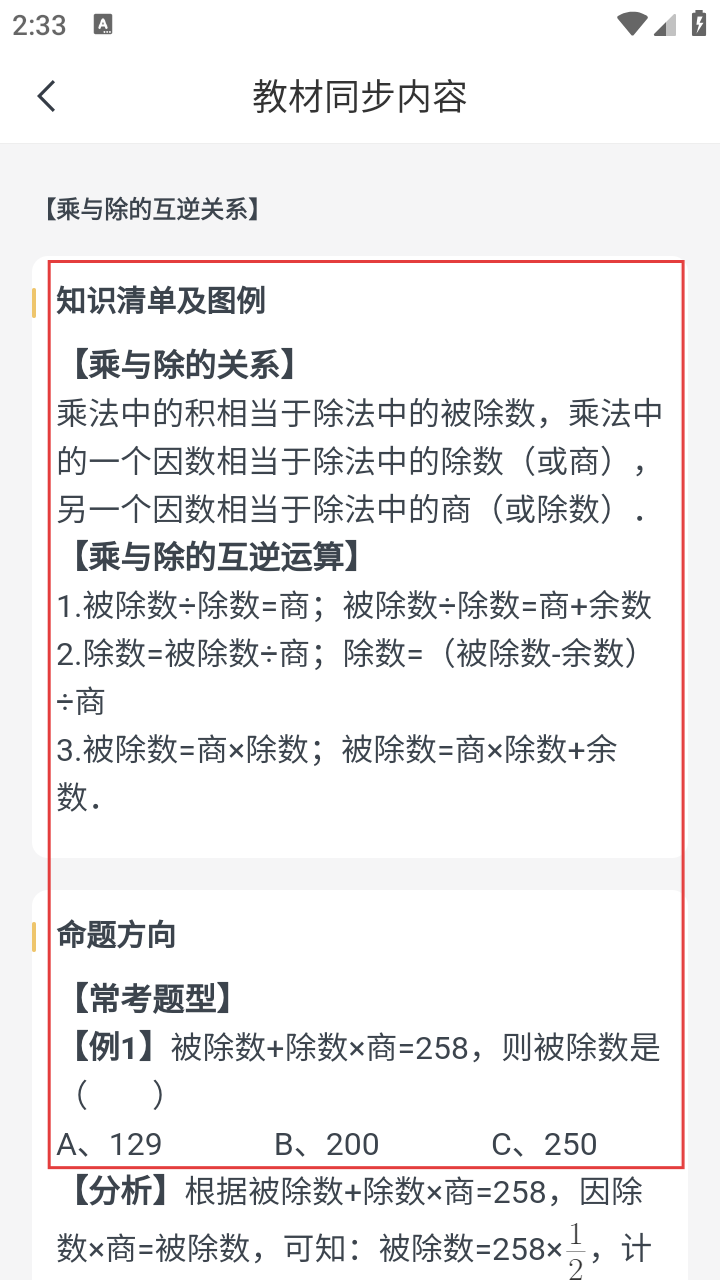Go back from 教材同步内容 page
This screenshot has width=720, height=1280.
point(47,96)
